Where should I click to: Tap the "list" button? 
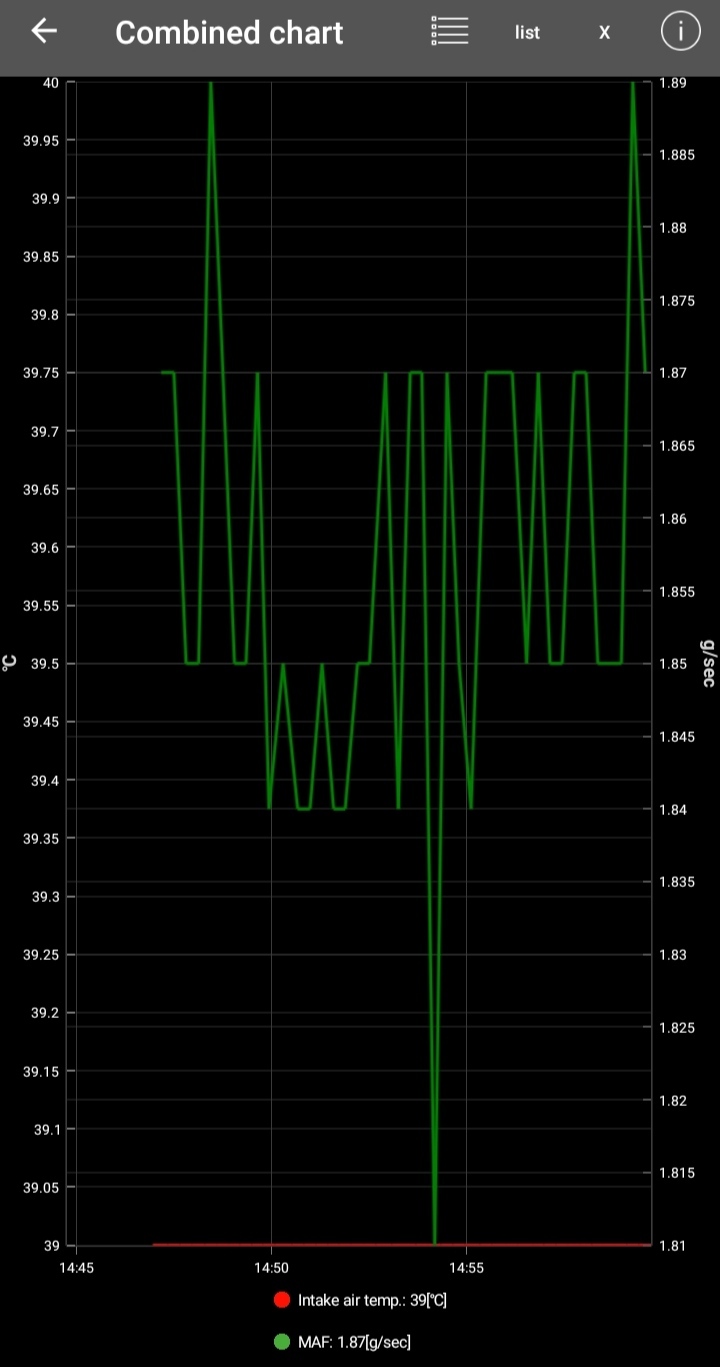pyautogui.click(x=527, y=32)
